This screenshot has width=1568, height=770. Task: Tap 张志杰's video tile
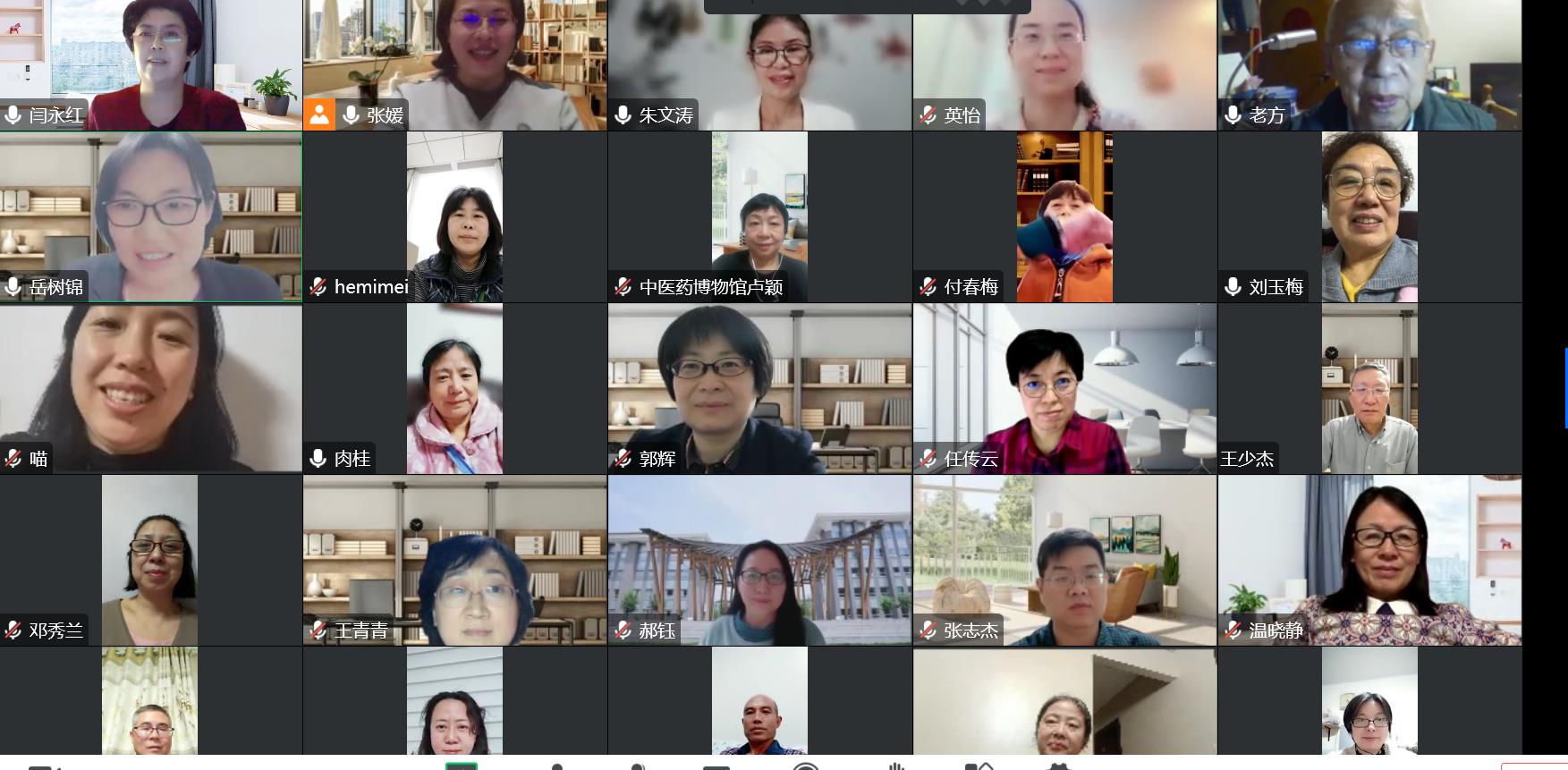click(x=1064, y=560)
